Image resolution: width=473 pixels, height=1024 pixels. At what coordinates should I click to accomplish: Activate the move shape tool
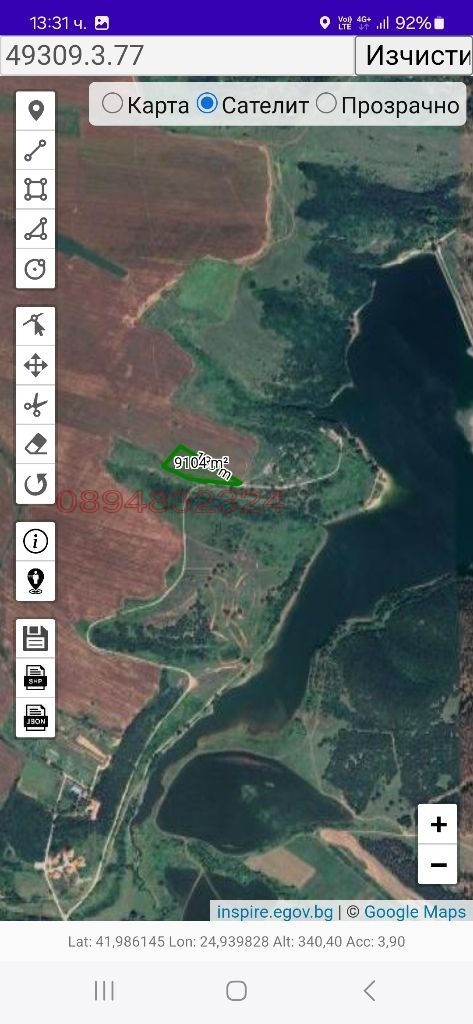tap(35, 366)
